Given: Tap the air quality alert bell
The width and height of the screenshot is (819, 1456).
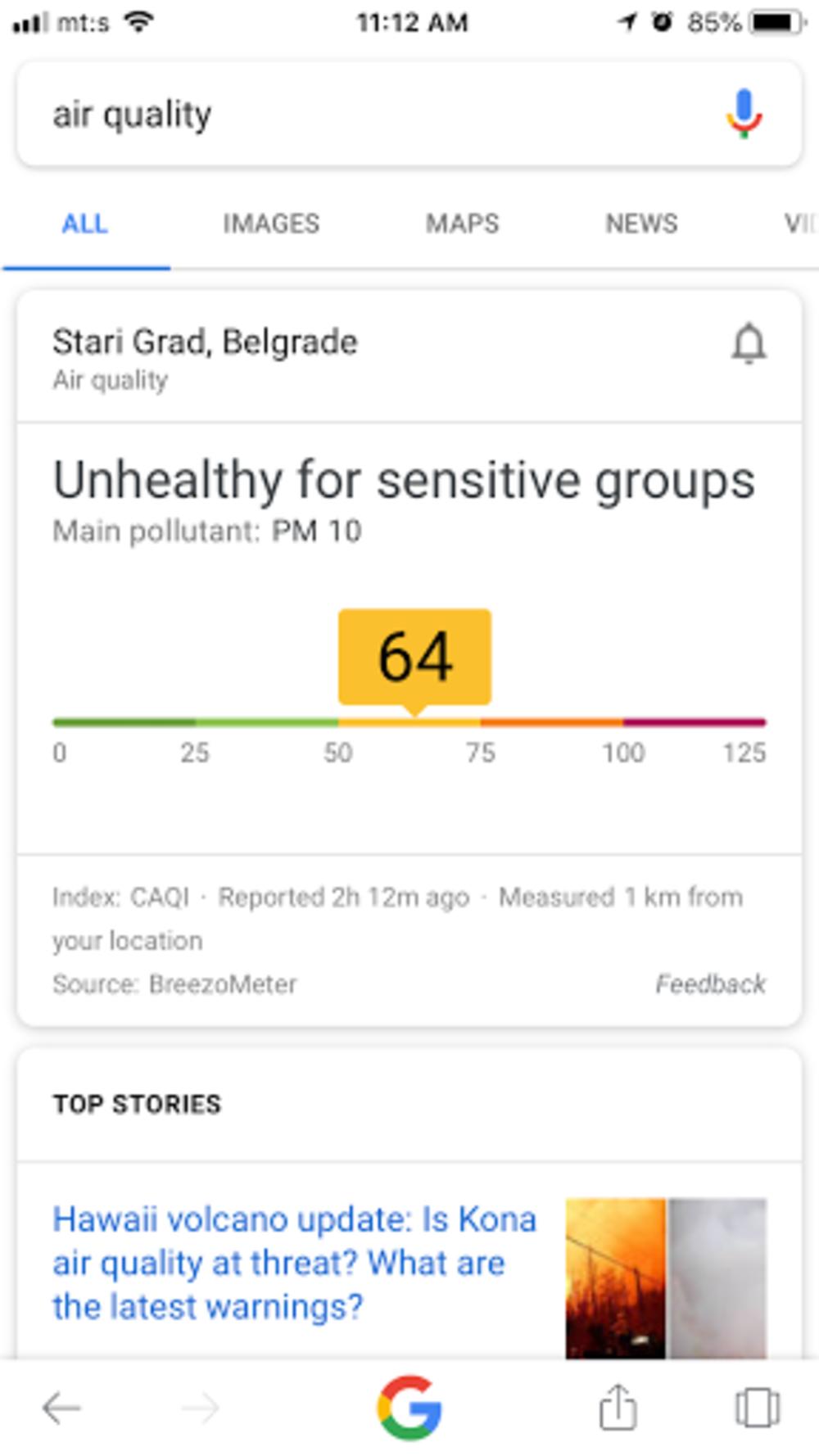Looking at the screenshot, I should pos(749,344).
